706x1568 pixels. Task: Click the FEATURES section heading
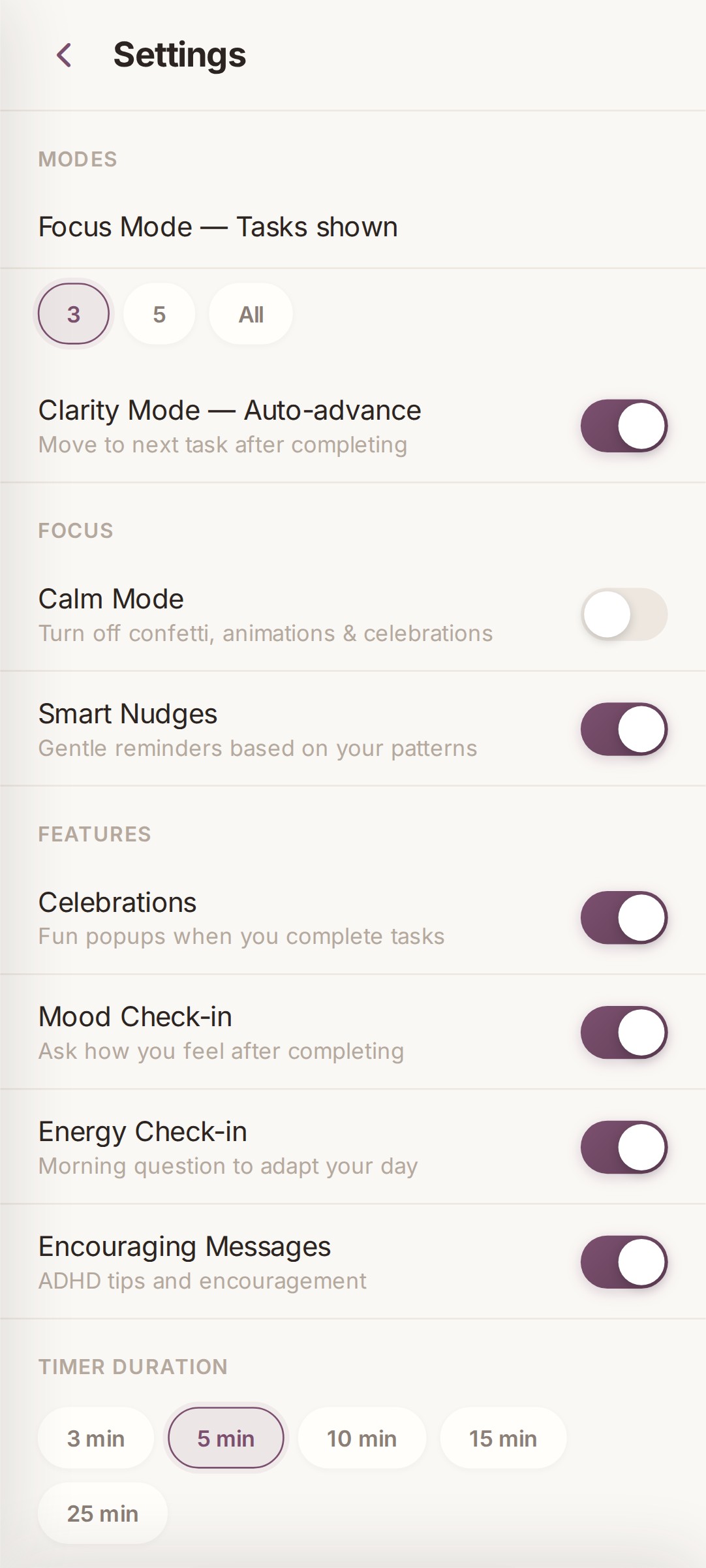coord(94,834)
